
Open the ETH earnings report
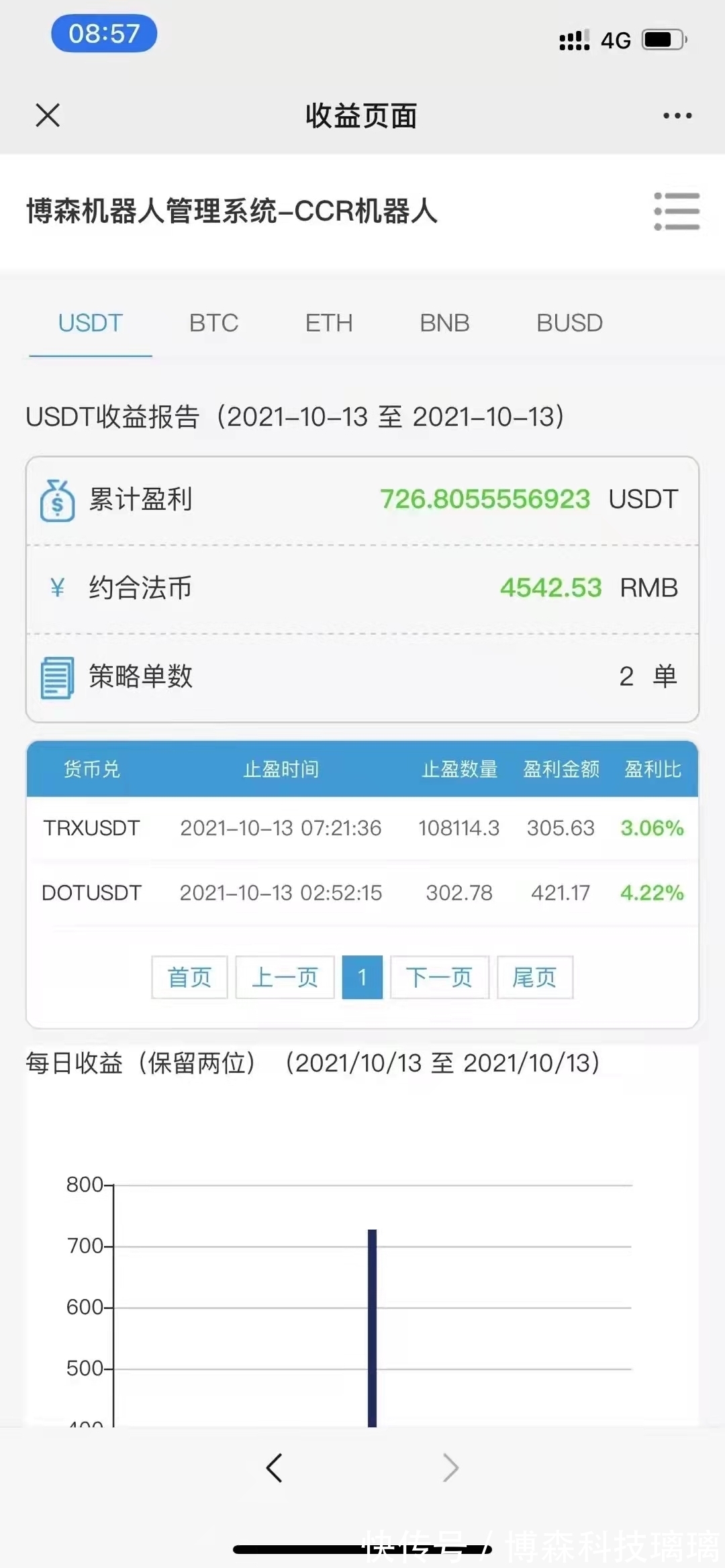[328, 323]
